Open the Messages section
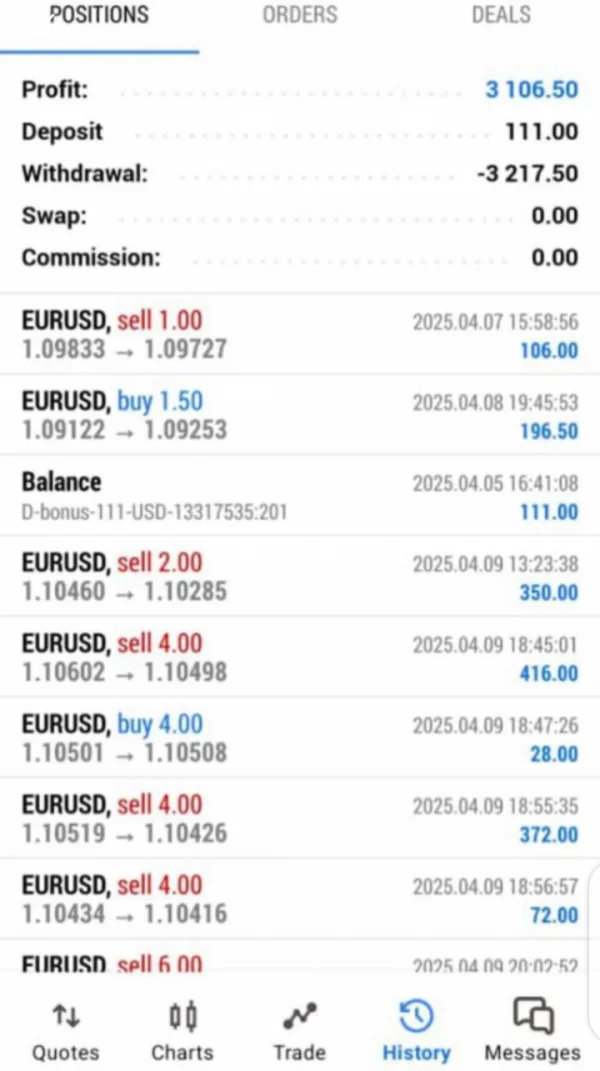600x1071 pixels. (532, 1032)
